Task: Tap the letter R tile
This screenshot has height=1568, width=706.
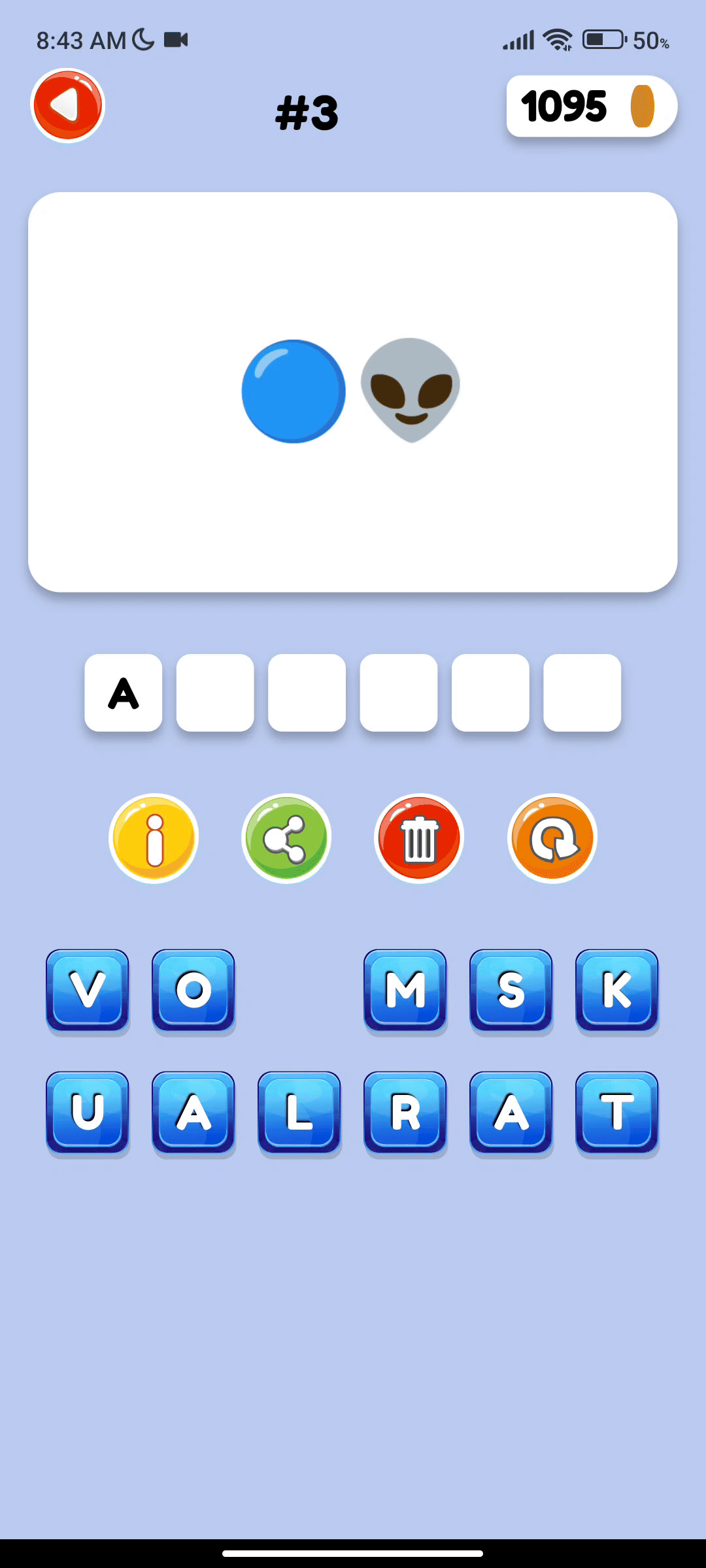Action: click(x=405, y=1113)
